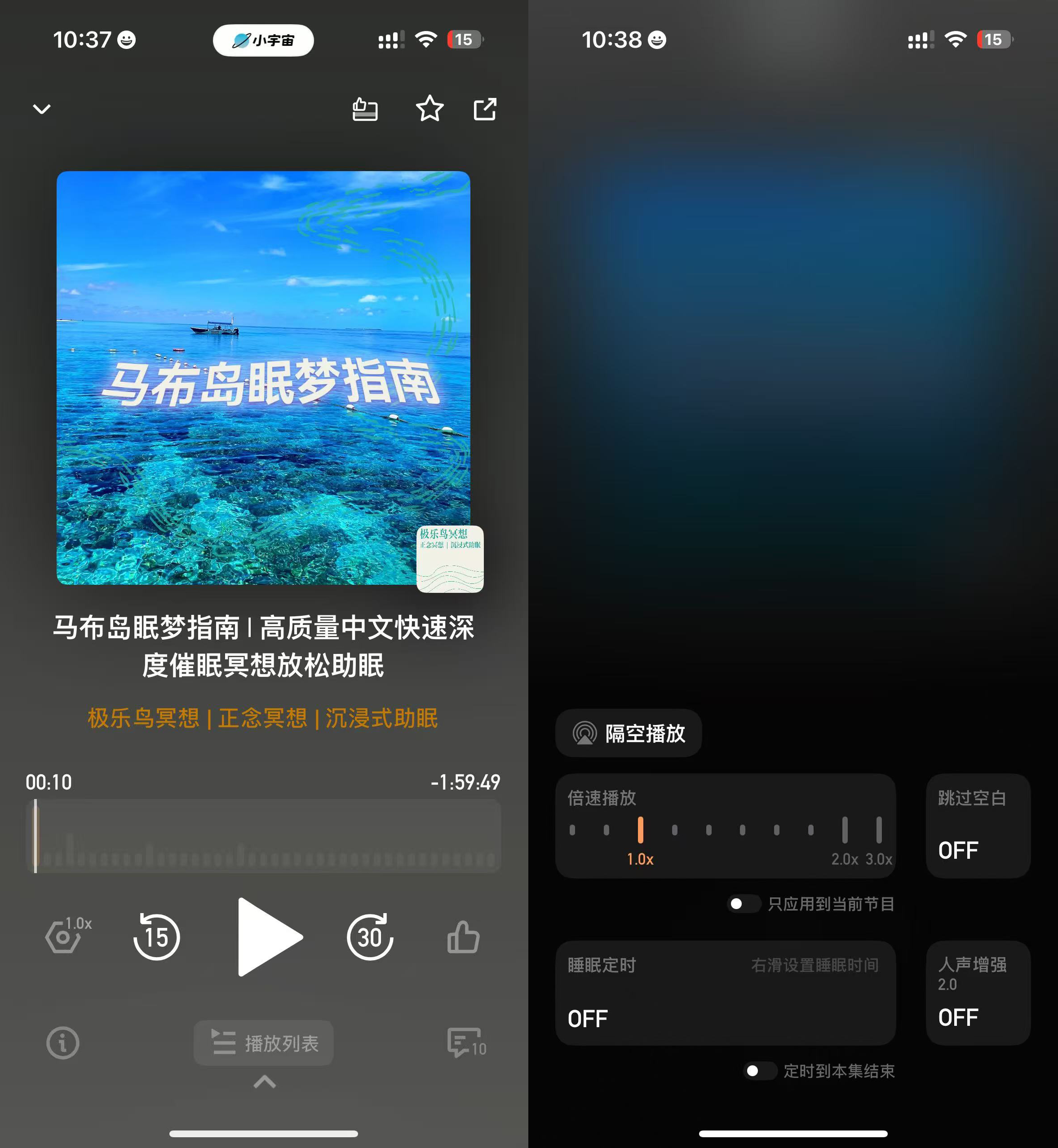This screenshot has height=1148, width=1058.
Task: Enable 定时到本集结束 switch
Action: coord(759,1071)
